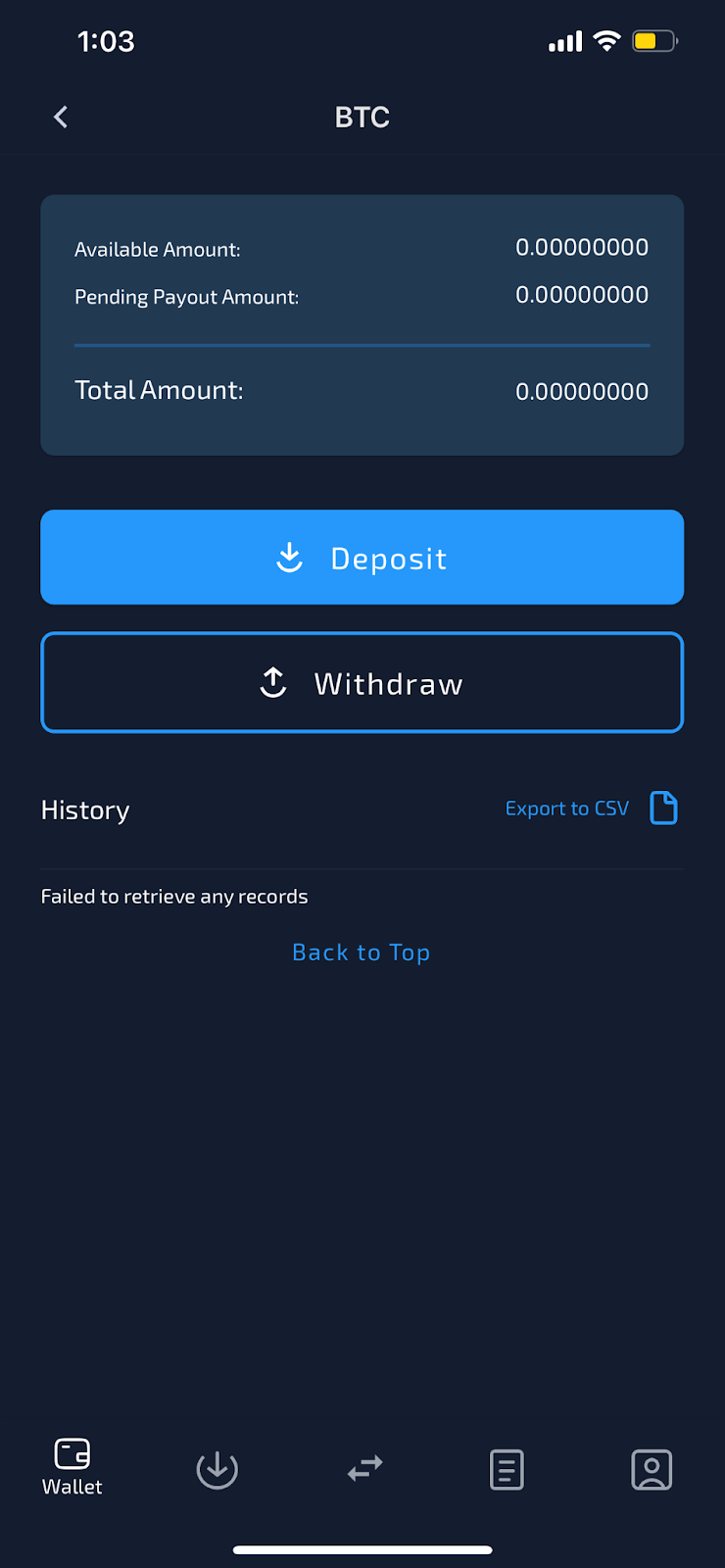Switch to the Wallet tab

(x=72, y=1467)
